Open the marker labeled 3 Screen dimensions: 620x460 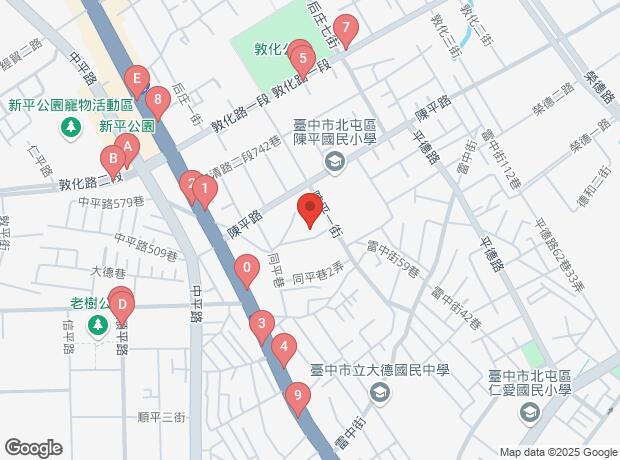tap(261, 324)
